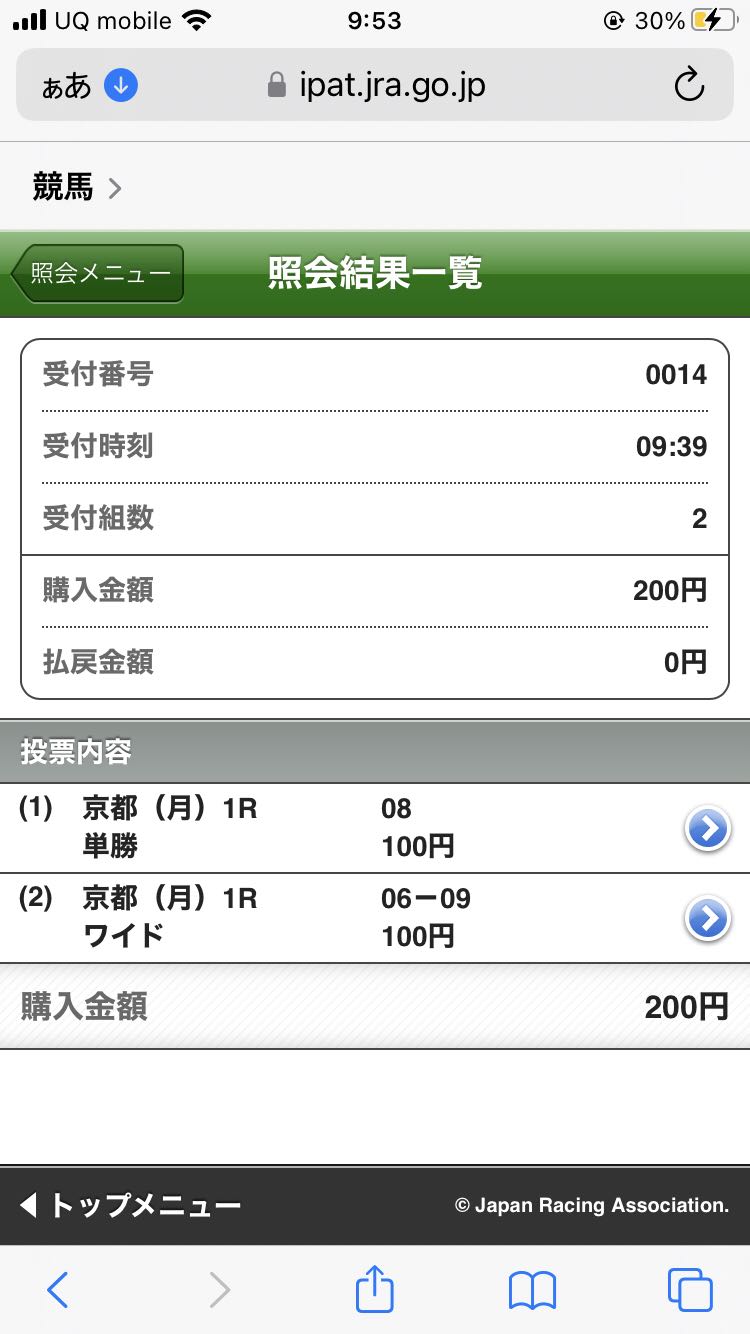Go back in Safari browser
The image size is (750, 1334).
(58, 1290)
